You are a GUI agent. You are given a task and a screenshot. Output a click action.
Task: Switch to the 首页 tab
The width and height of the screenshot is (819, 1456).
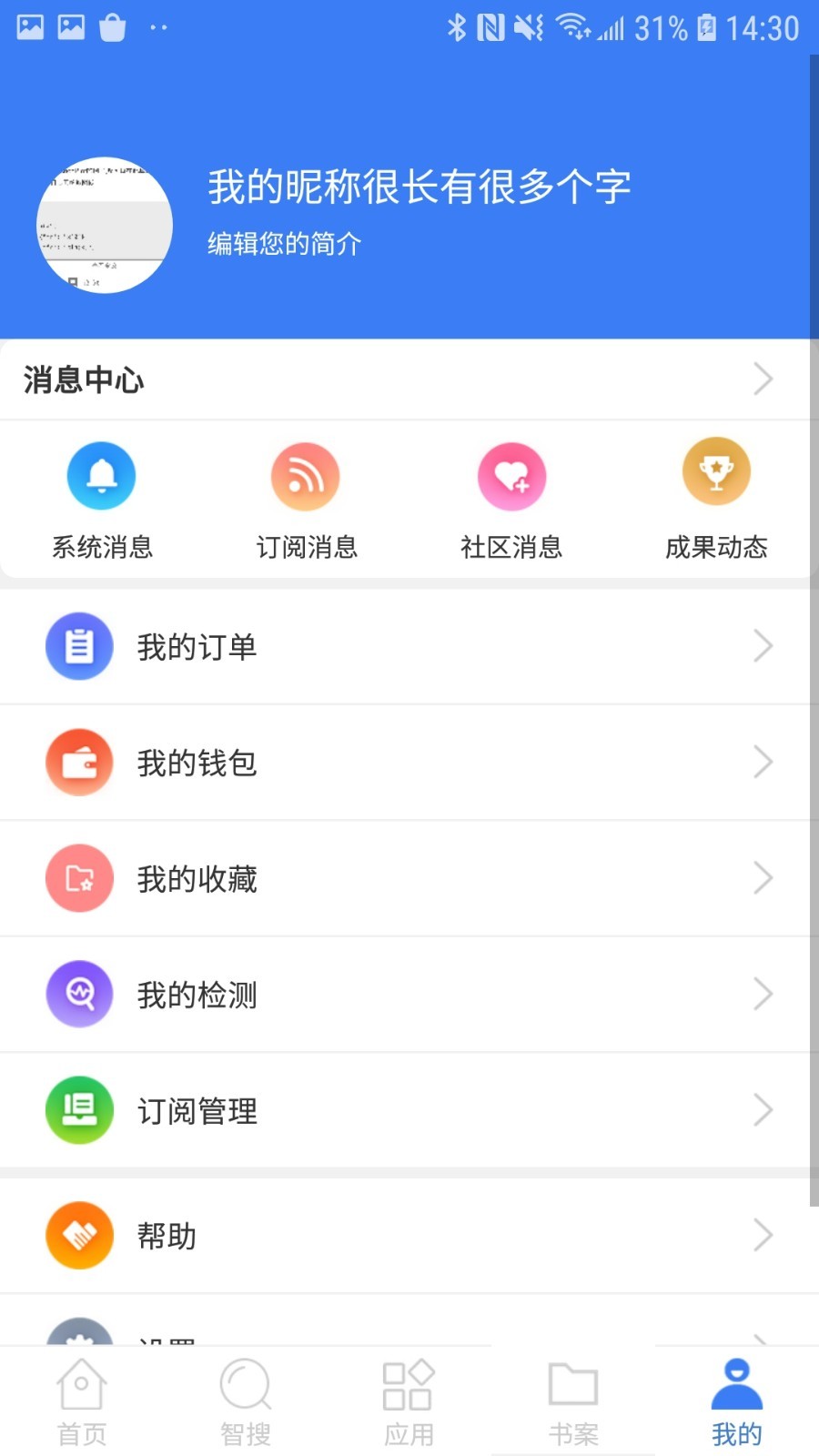click(82, 1400)
